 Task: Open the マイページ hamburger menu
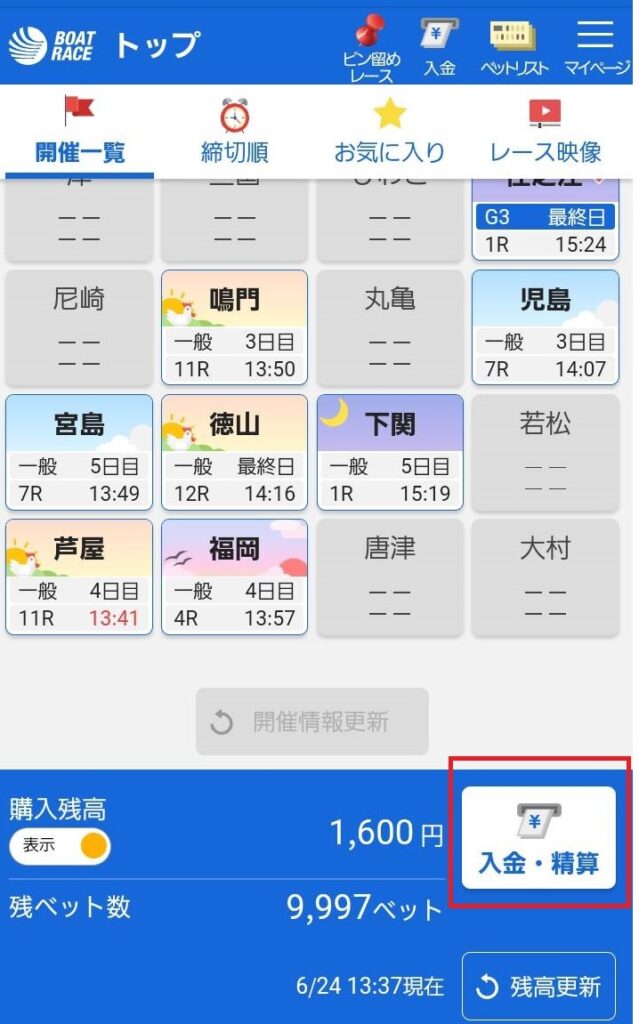click(596, 45)
